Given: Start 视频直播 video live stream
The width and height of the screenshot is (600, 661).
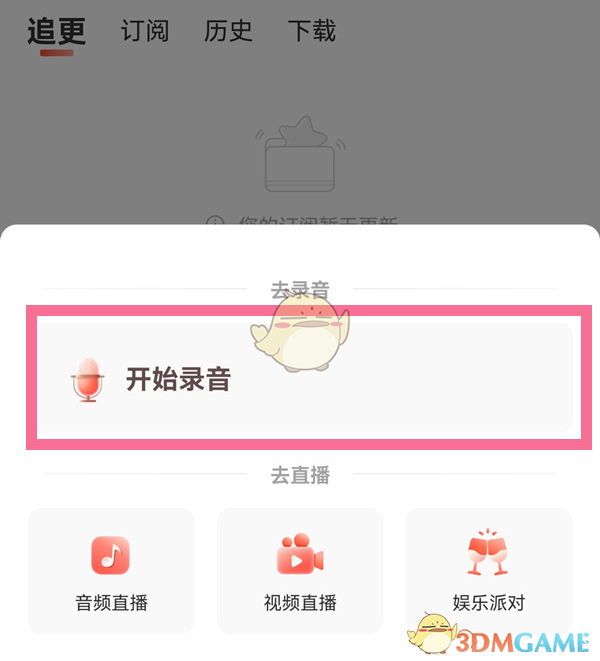Looking at the screenshot, I should tap(300, 571).
